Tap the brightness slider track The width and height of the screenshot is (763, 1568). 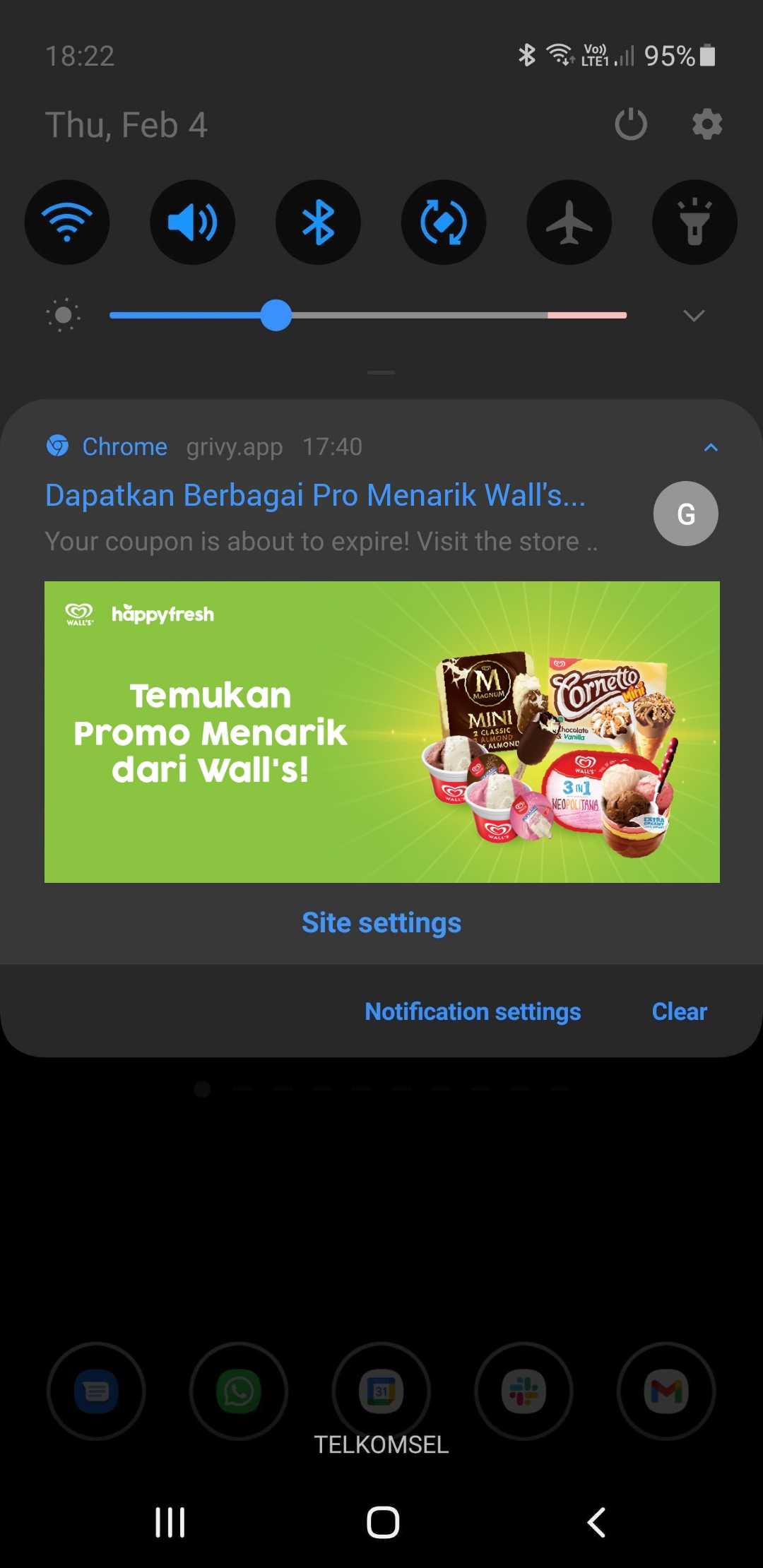pyautogui.click(x=368, y=315)
